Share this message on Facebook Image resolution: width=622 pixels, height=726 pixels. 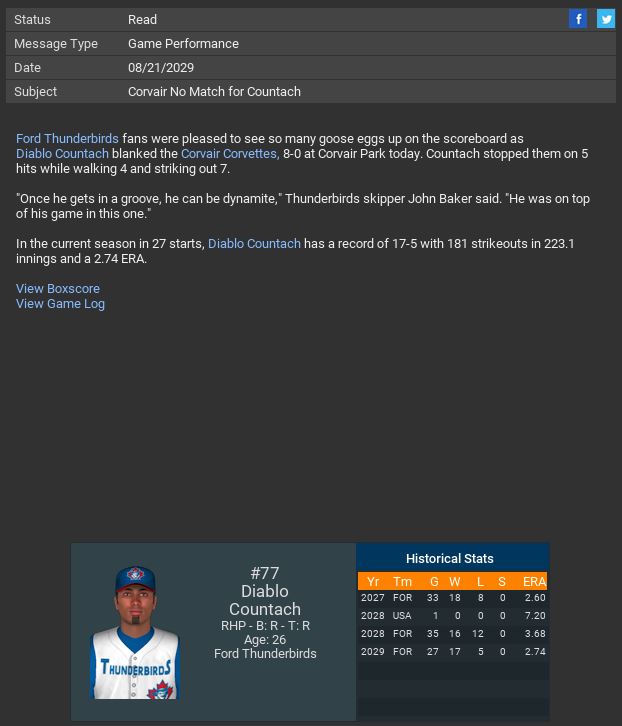578,19
